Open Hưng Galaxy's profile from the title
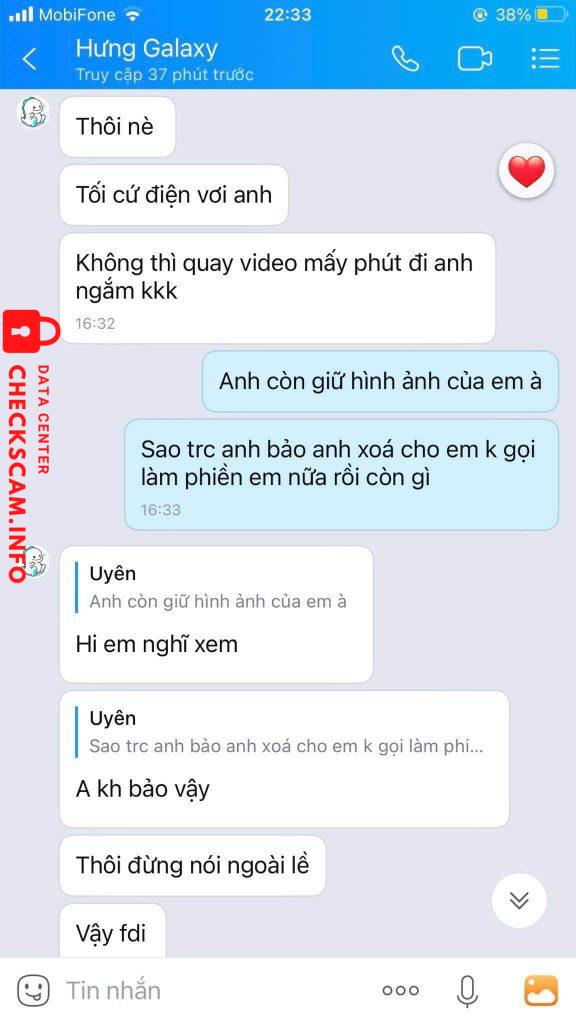 point(146,49)
